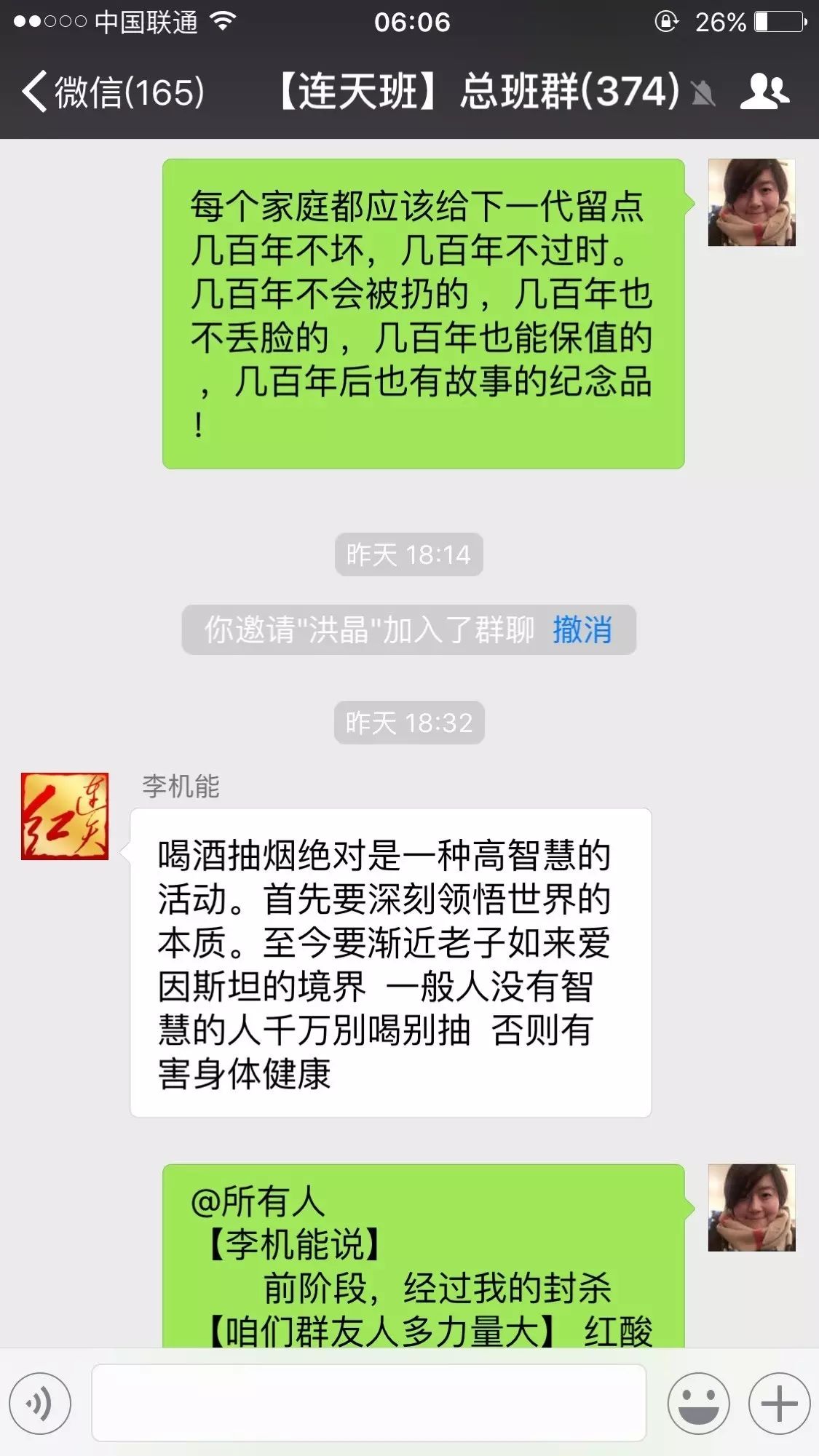Open your own avatar beside the top green message

tap(751, 203)
